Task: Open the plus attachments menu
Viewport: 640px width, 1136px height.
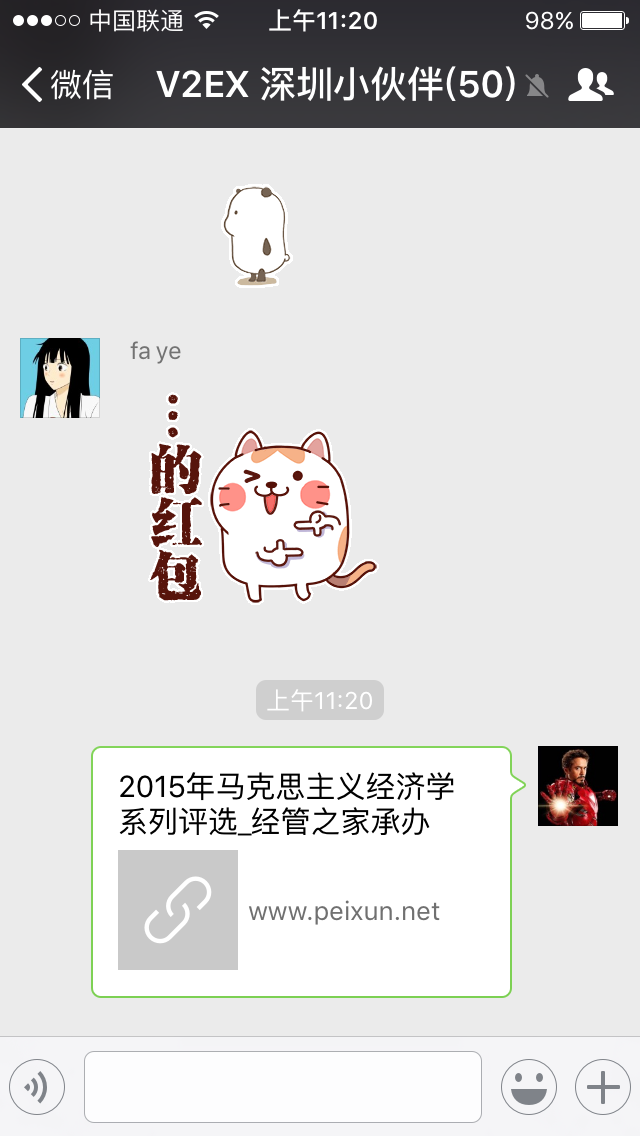Action: 602,1087
